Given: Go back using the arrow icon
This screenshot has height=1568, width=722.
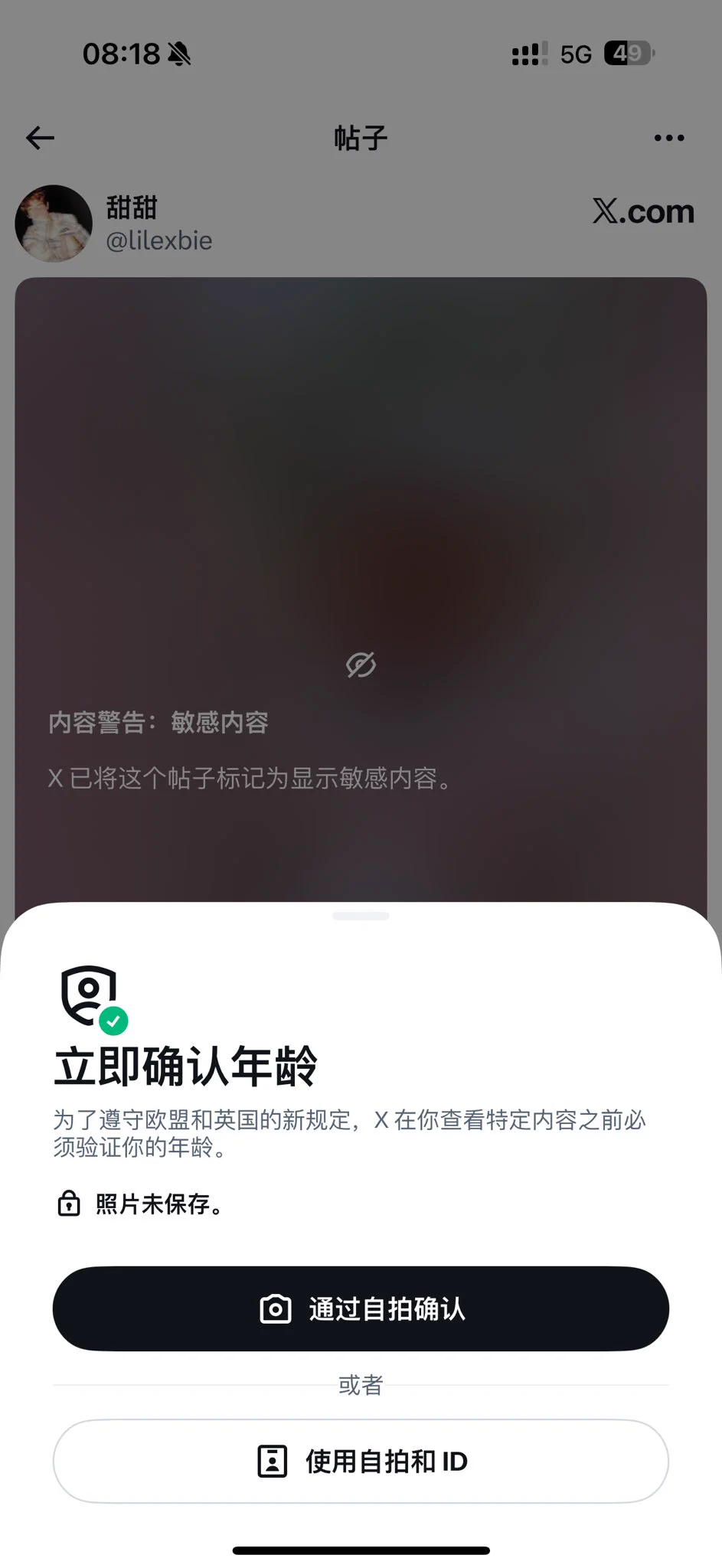Looking at the screenshot, I should pos(40,138).
